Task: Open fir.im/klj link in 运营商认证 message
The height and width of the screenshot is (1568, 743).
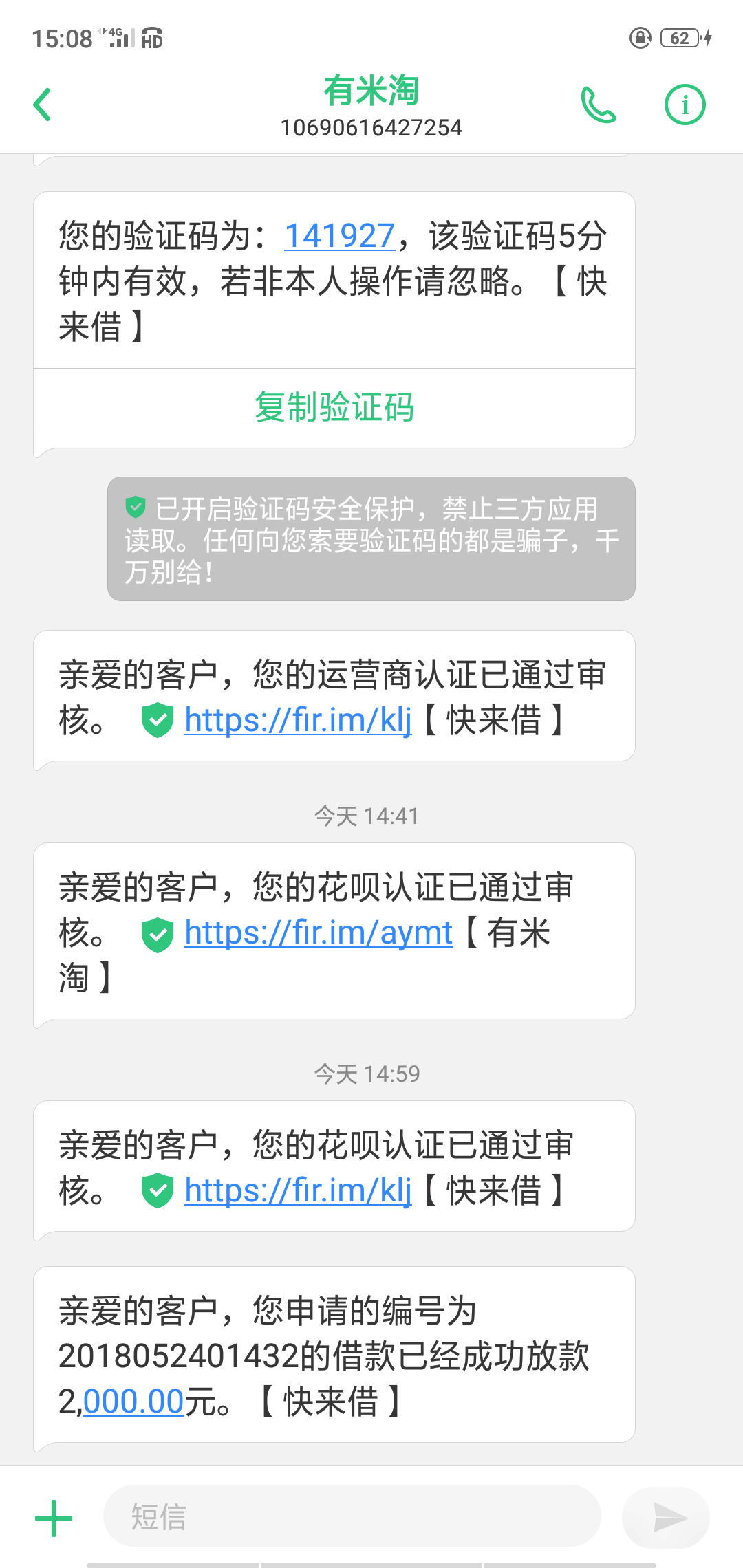Action: [x=298, y=720]
